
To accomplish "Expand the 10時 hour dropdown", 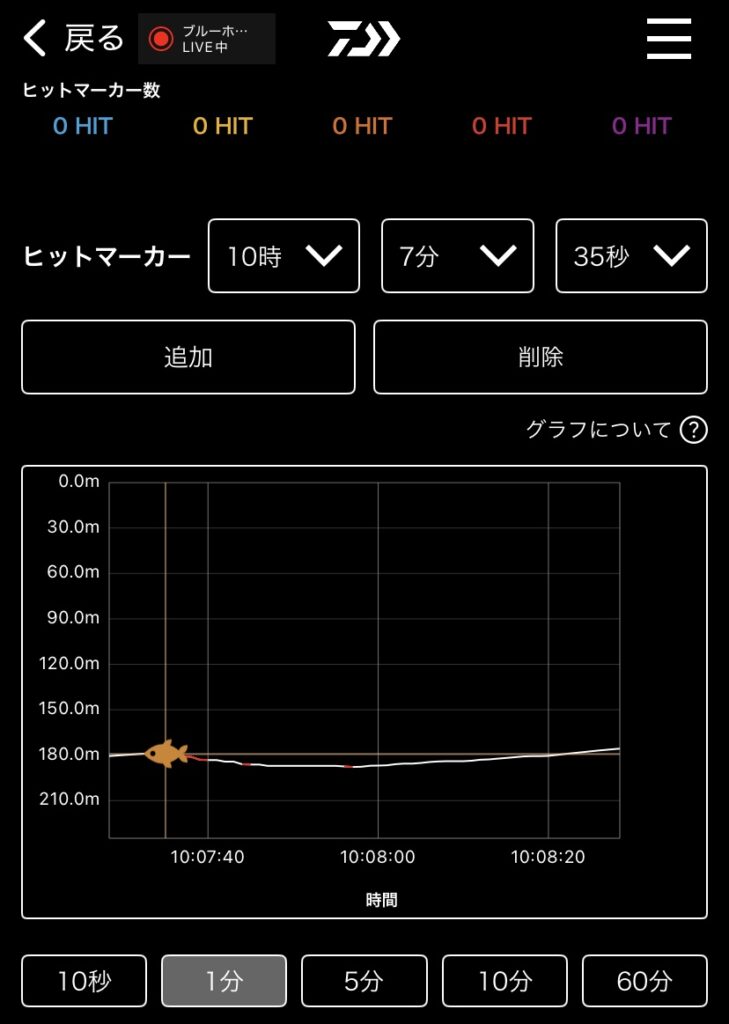I will pos(283,256).
